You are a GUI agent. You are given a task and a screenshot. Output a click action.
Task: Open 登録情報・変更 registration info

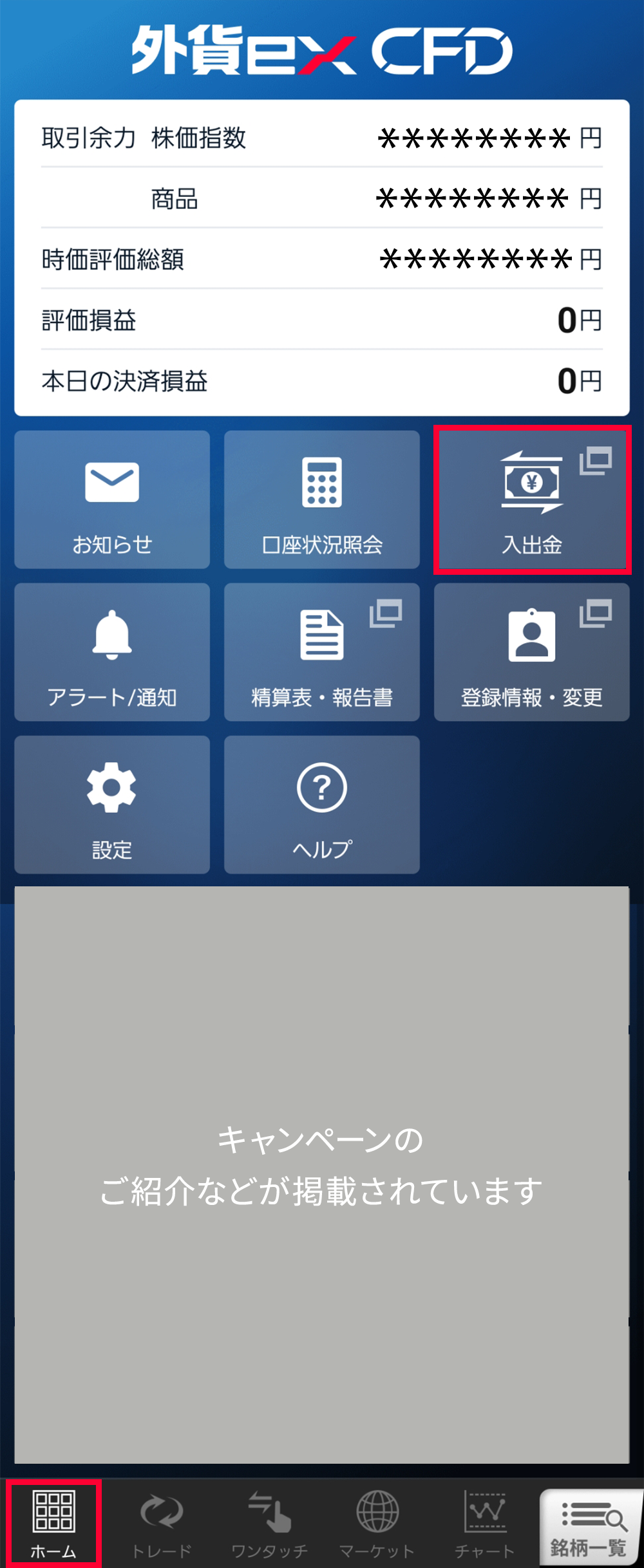point(532,652)
